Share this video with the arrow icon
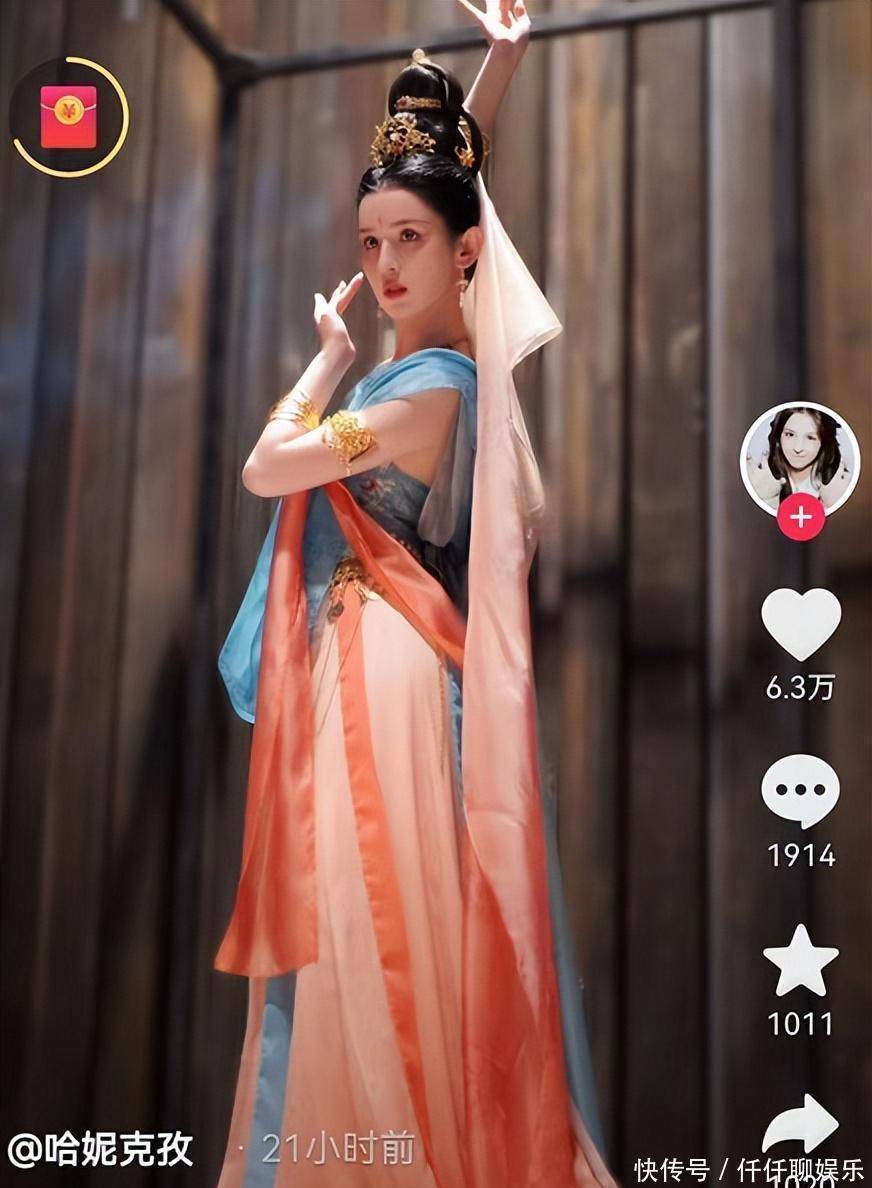 click(x=800, y=1125)
